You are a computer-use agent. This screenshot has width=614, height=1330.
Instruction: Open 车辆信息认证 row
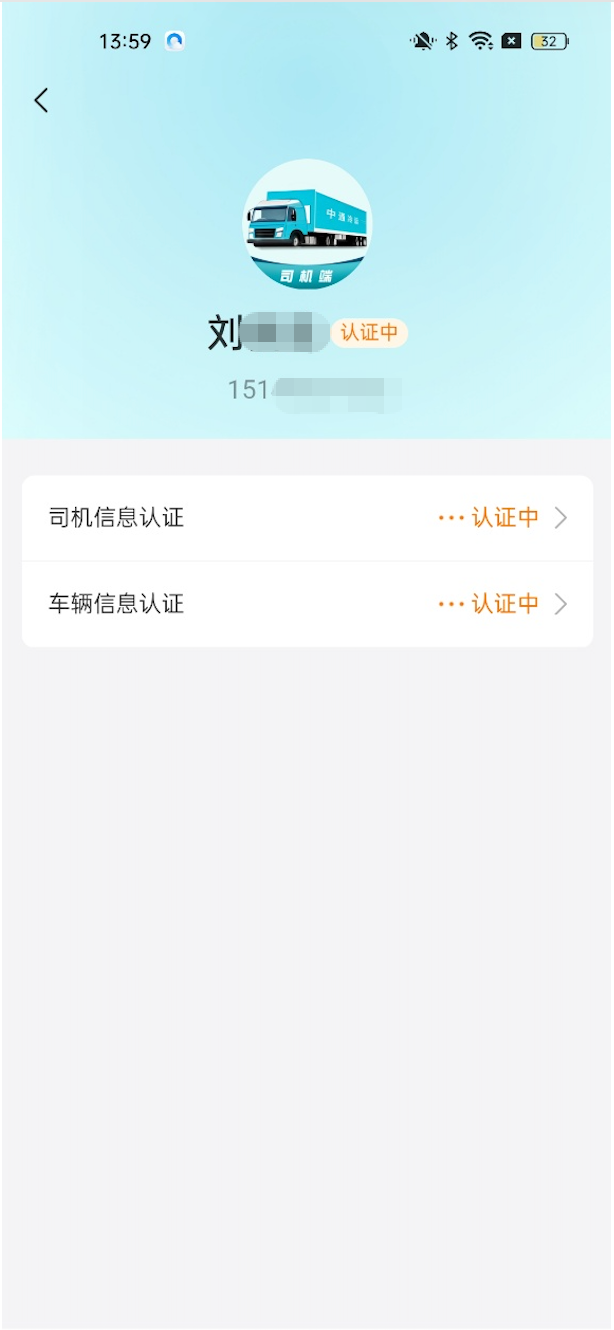(307, 604)
